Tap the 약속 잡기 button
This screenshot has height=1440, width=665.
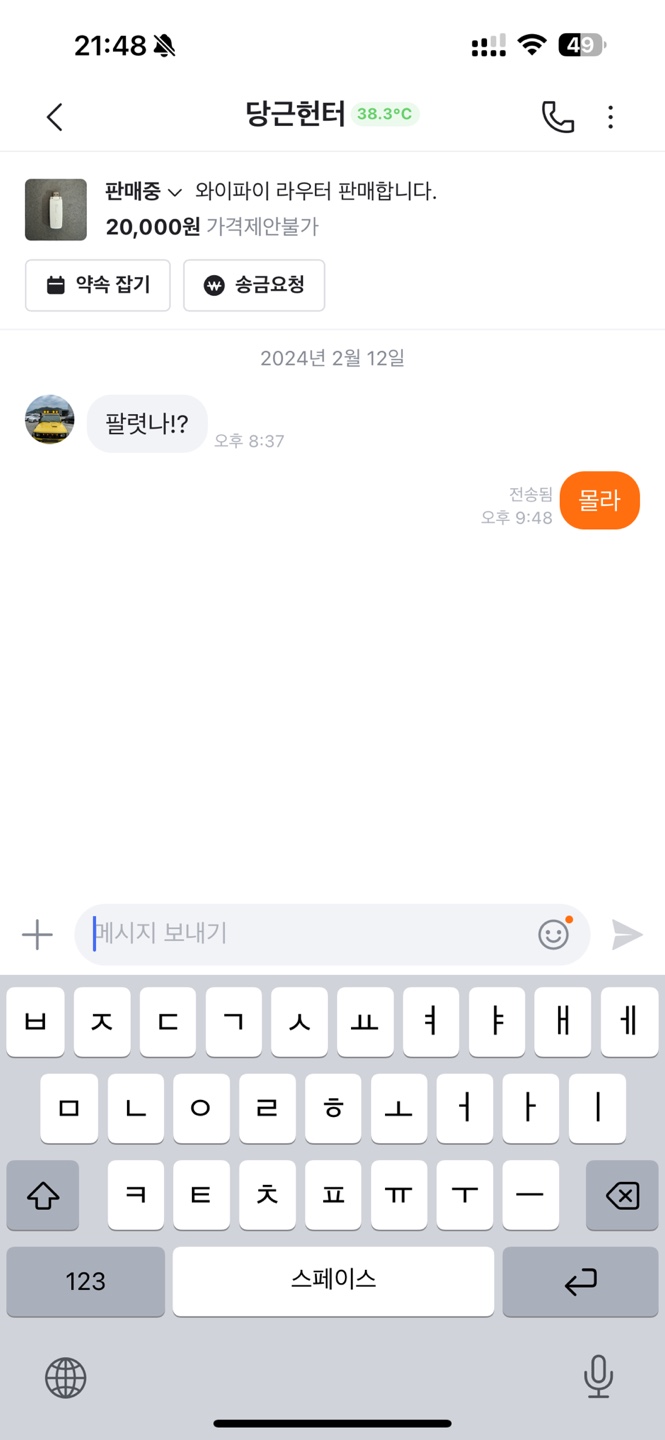point(98,285)
